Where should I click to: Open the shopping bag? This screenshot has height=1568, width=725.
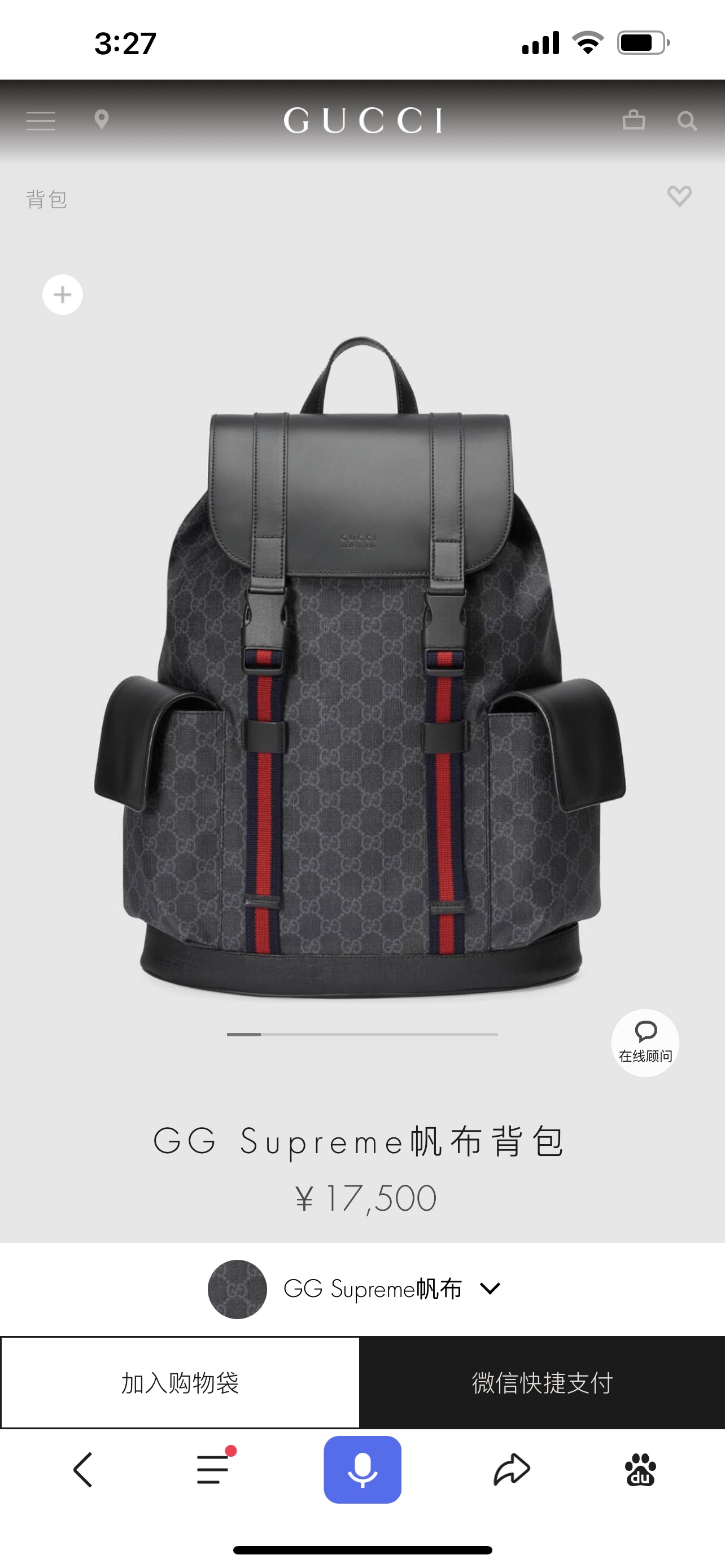tap(634, 119)
